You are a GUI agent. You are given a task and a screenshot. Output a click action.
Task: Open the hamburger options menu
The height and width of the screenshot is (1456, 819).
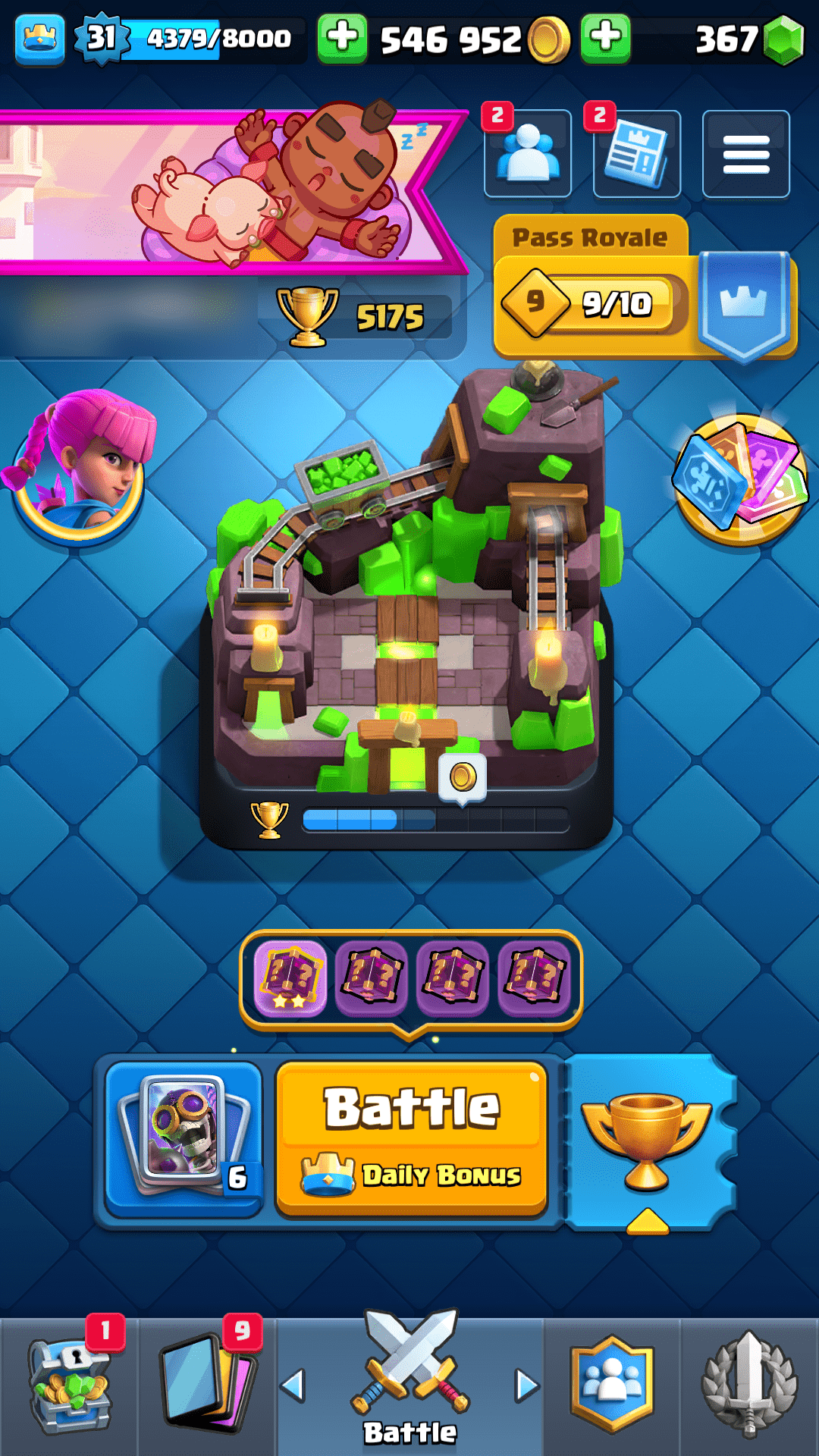click(x=746, y=154)
